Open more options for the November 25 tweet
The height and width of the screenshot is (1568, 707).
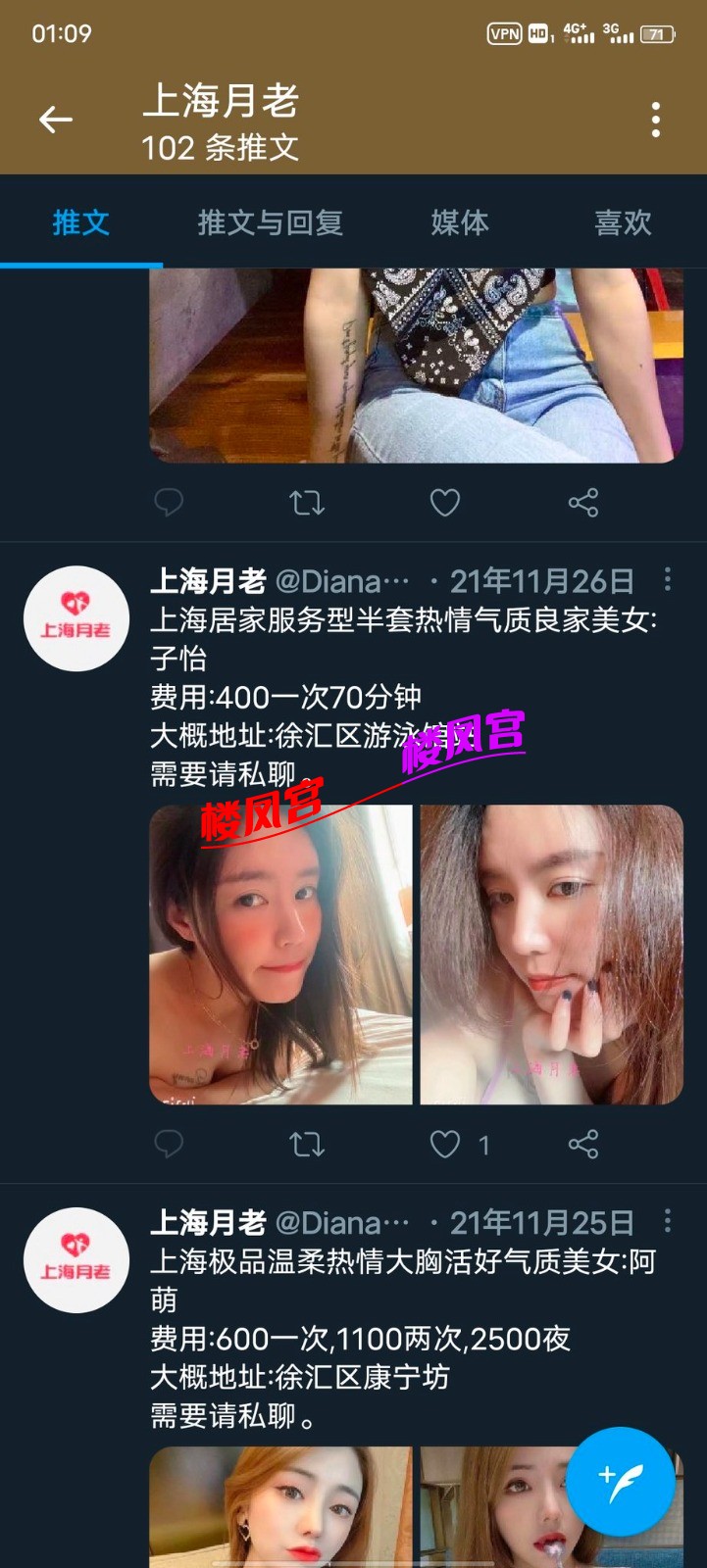[668, 1221]
